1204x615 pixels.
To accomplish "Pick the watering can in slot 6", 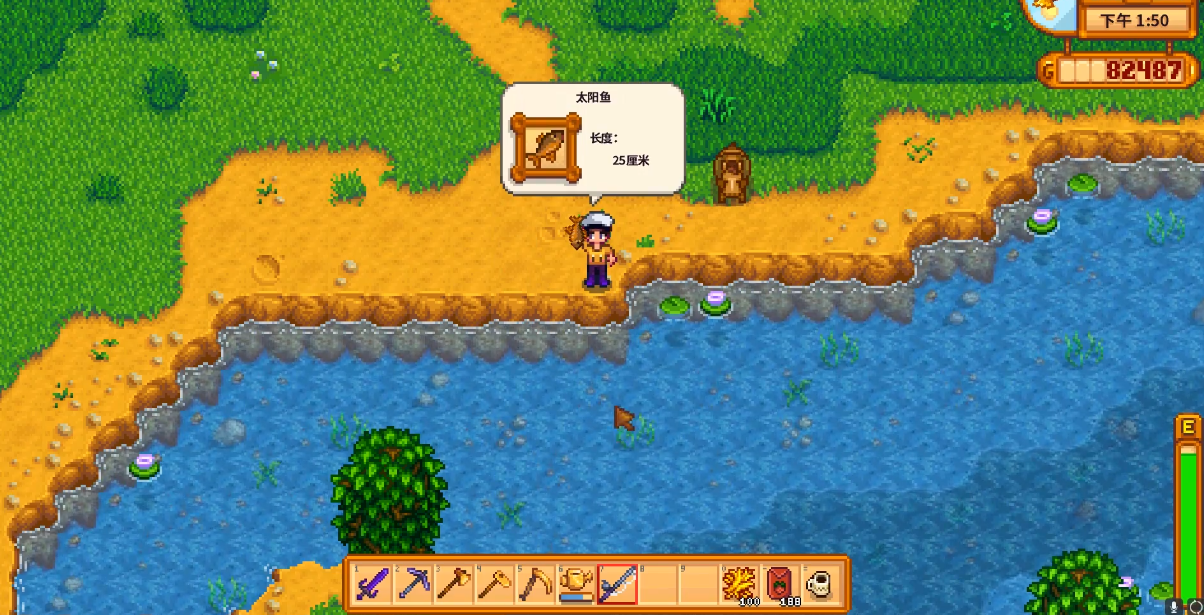I will pyautogui.click(x=576, y=584).
